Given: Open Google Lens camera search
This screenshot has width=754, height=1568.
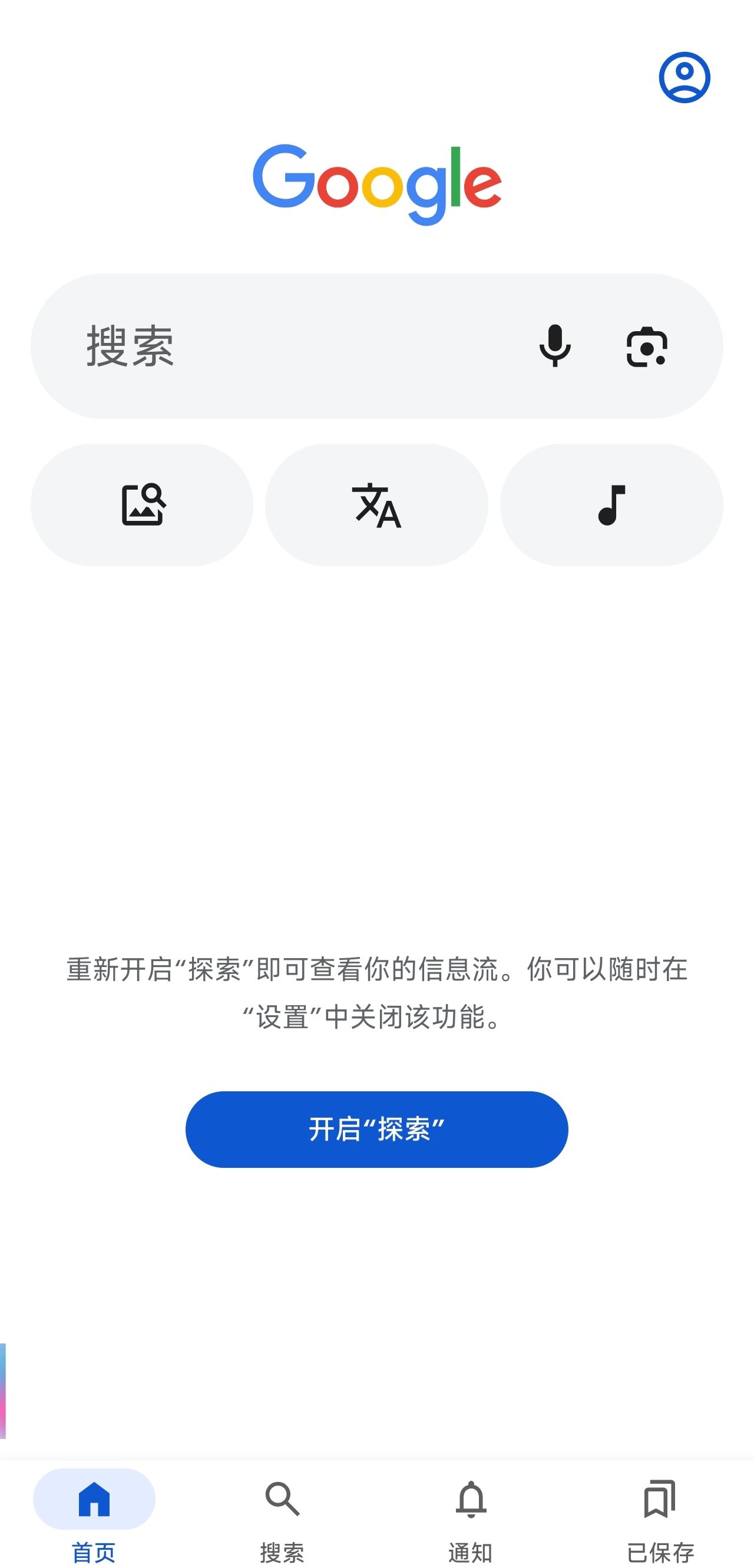Looking at the screenshot, I should point(646,346).
